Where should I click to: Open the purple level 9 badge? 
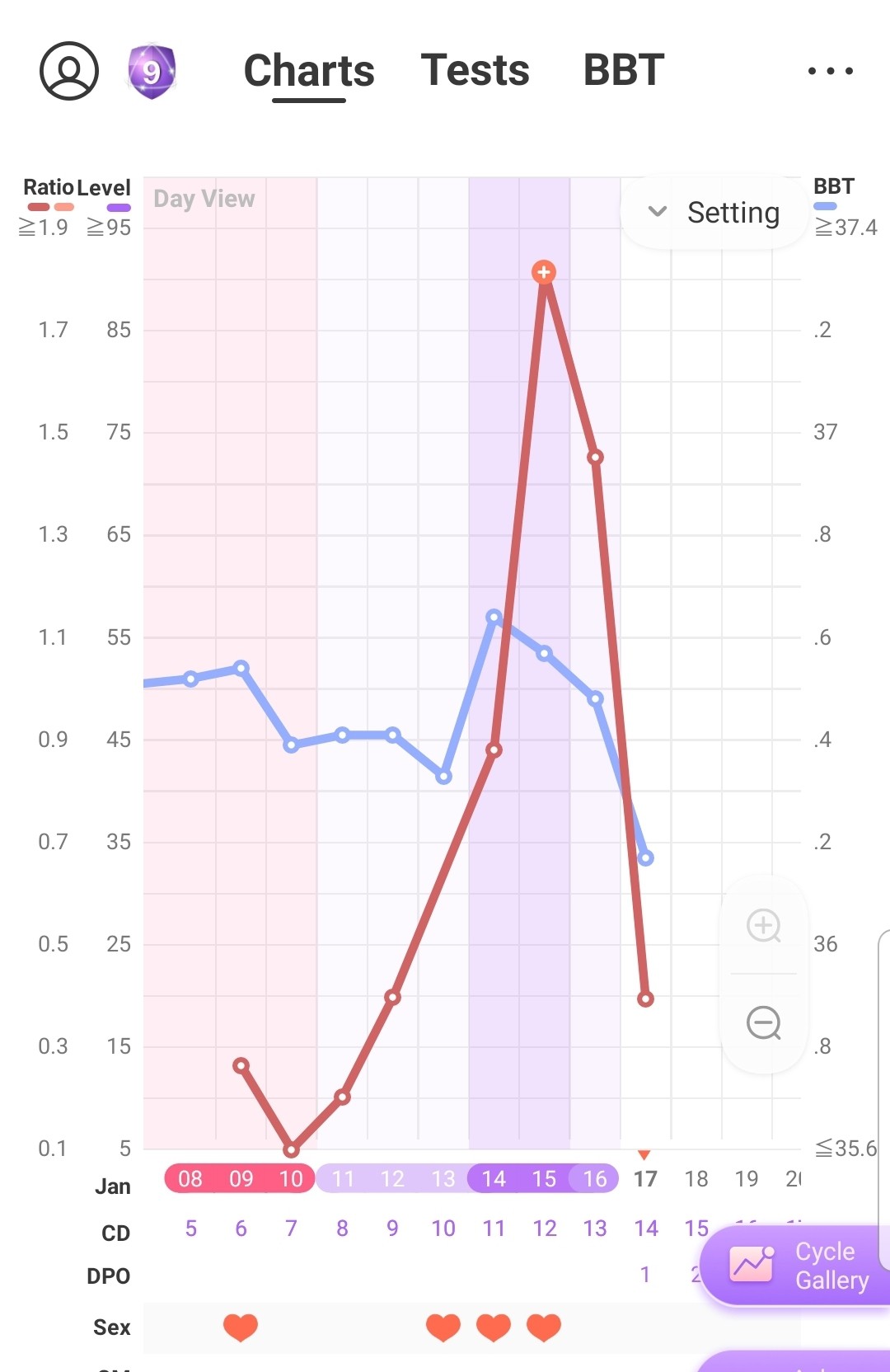tap(152, 72)
